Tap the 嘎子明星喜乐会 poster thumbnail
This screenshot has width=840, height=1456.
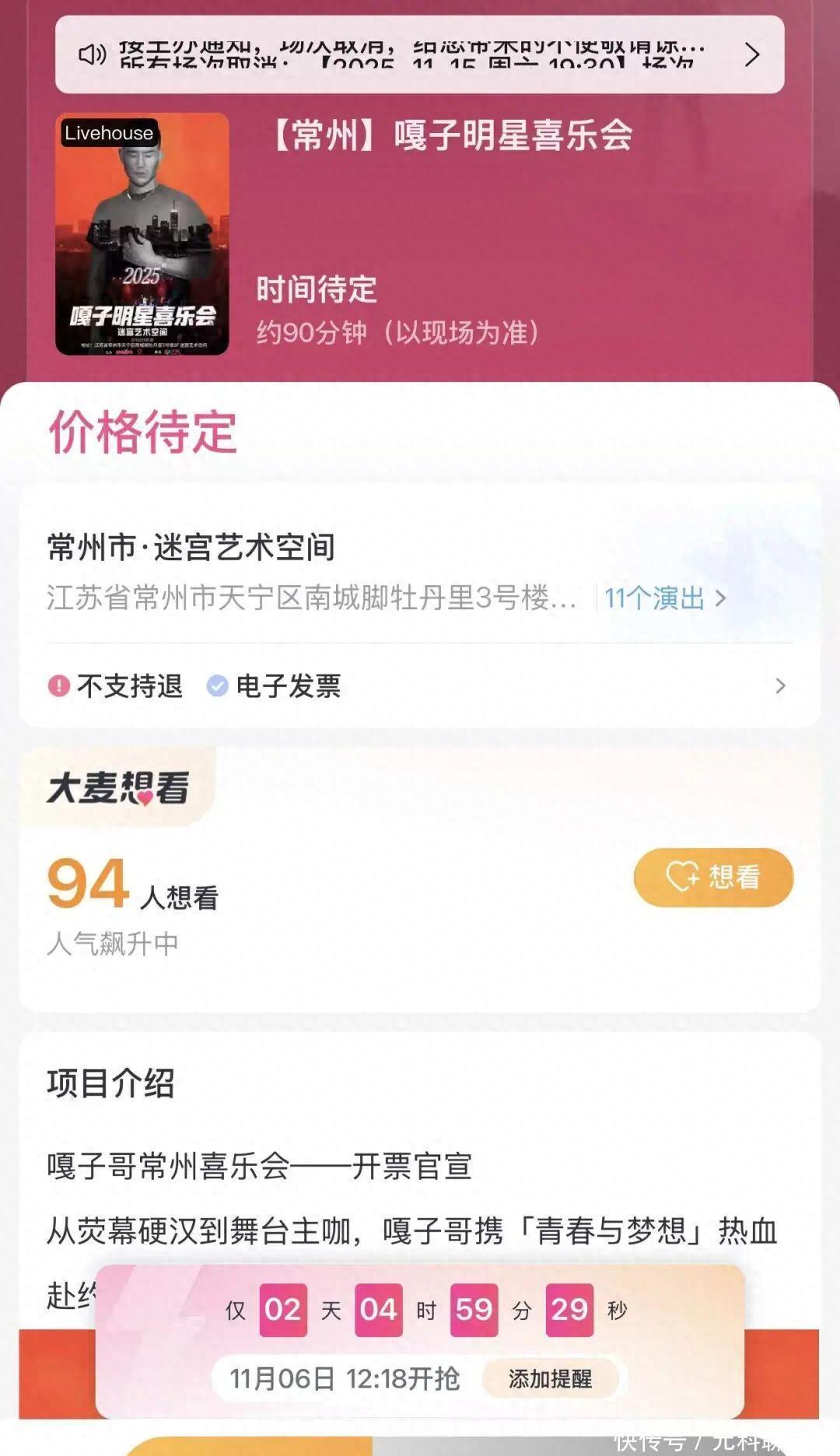click(x=142, y=234)
